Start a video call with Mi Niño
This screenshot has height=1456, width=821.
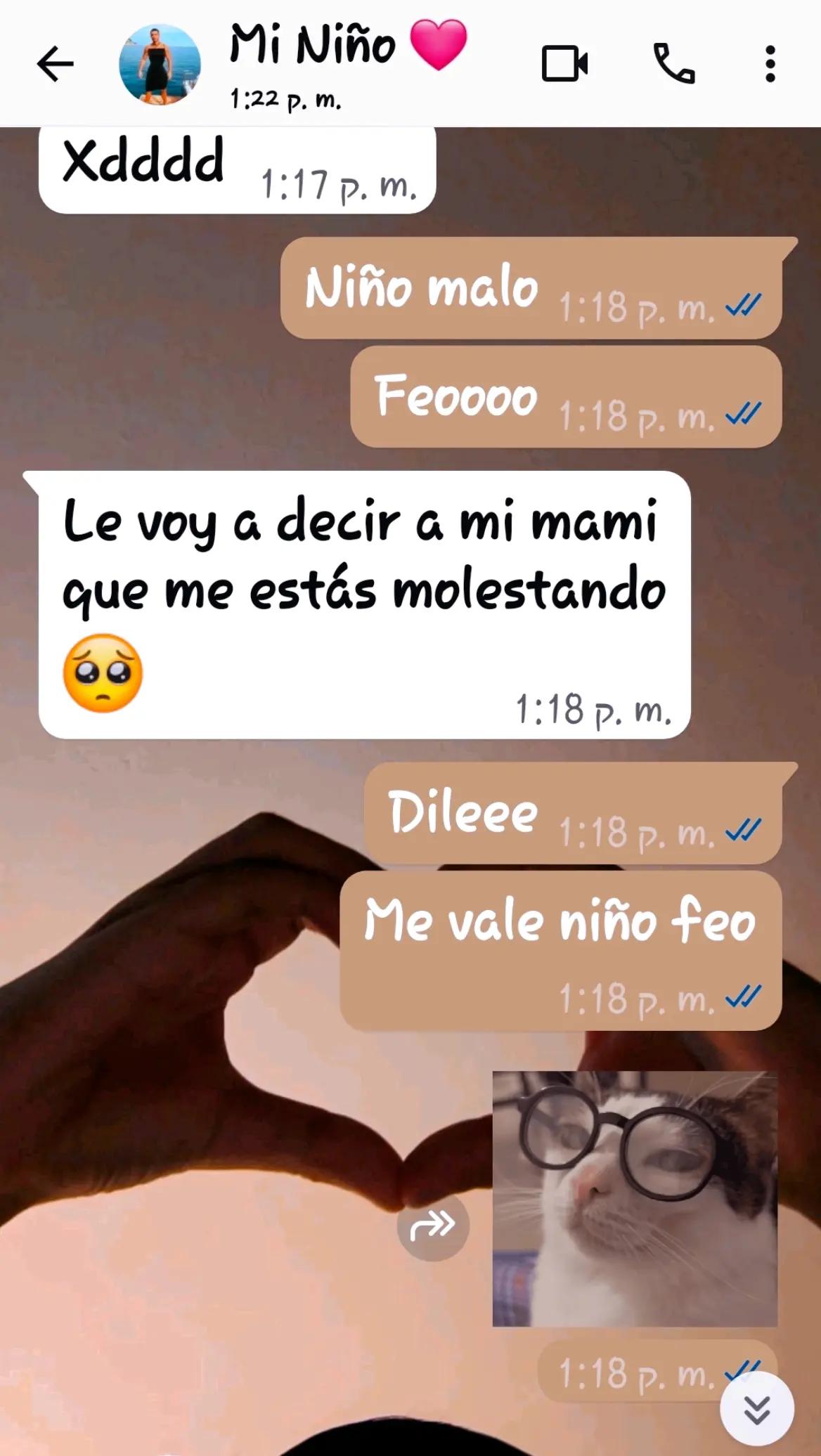tap(564, 64)
